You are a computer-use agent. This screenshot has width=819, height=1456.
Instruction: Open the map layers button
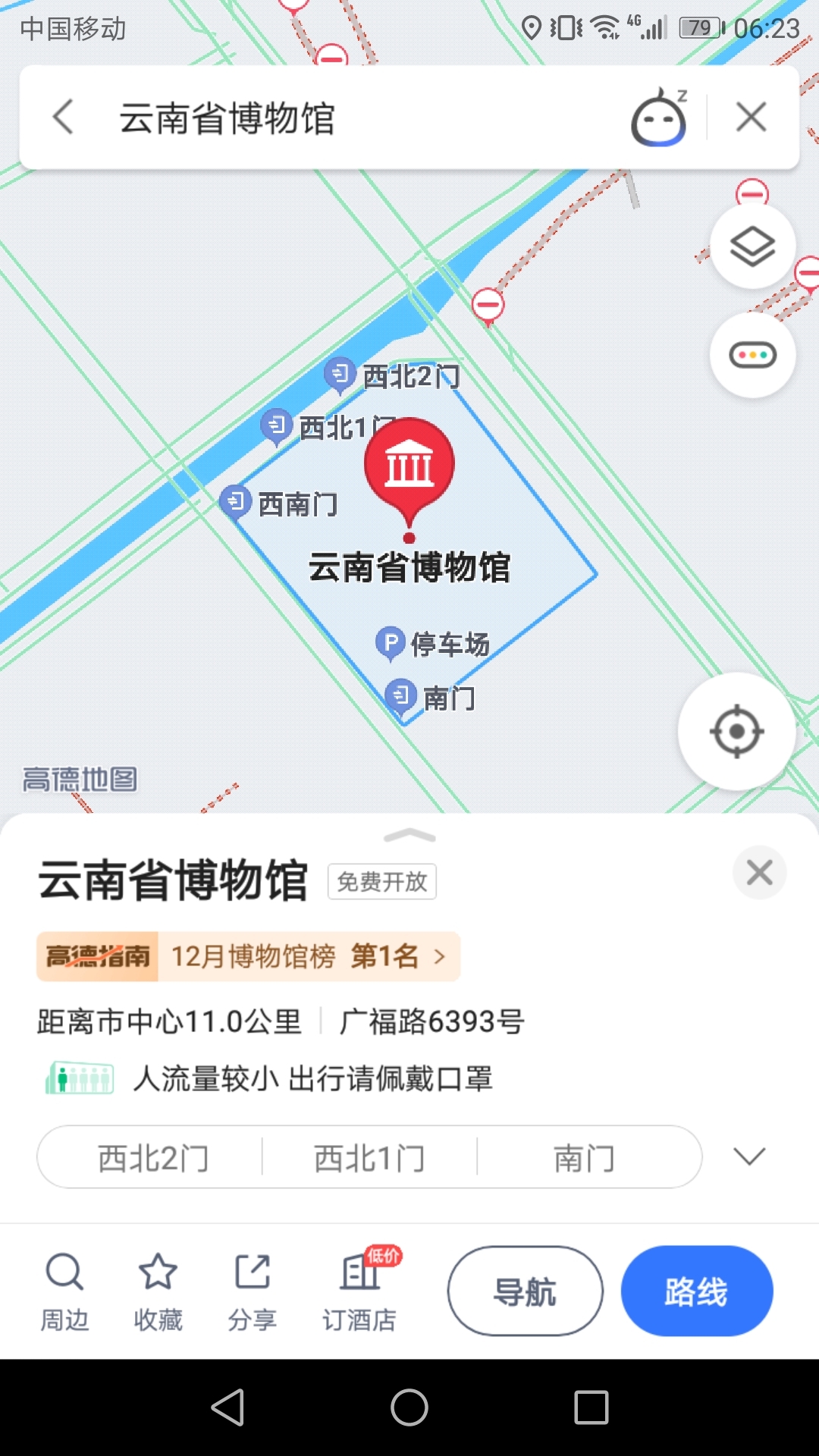click(x=752, y=246)
